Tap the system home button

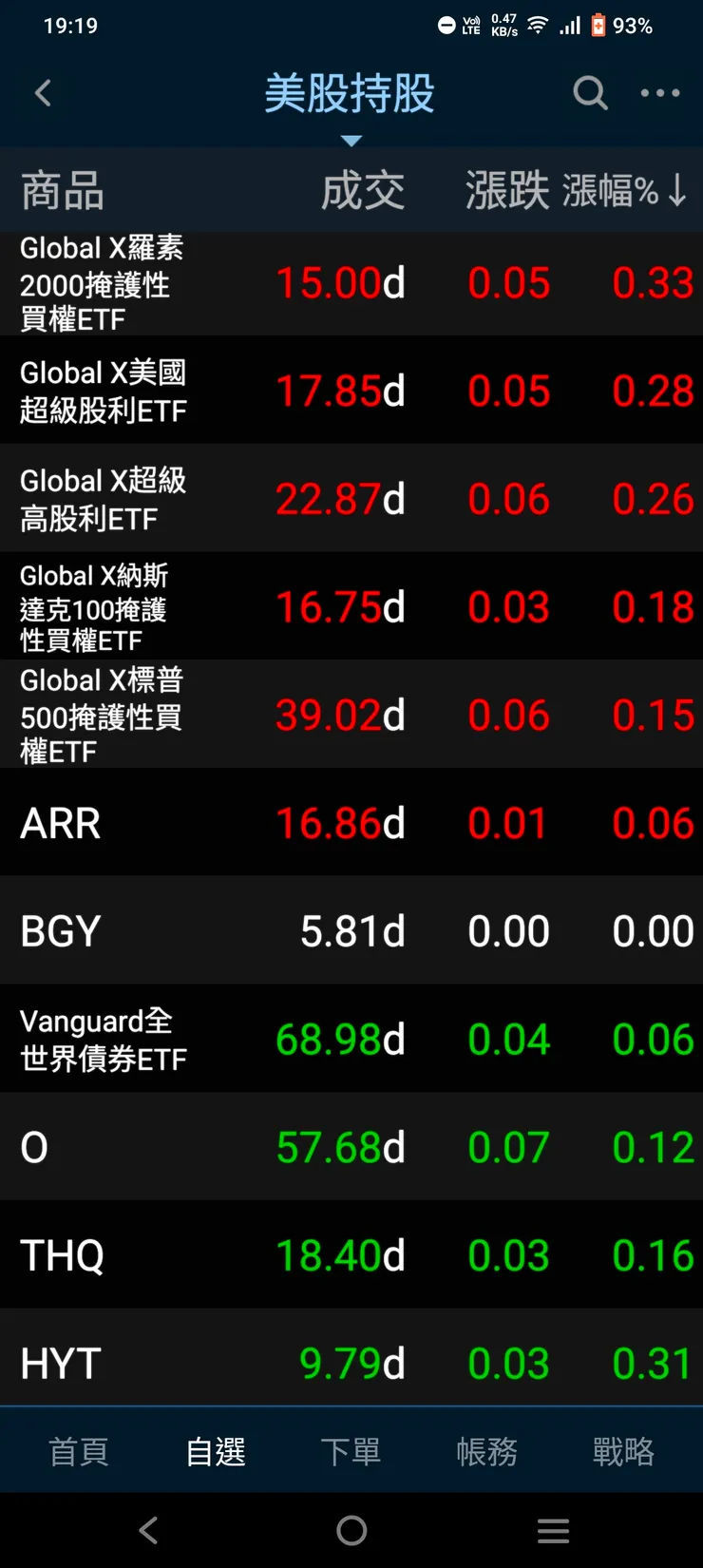[351, 1530]
